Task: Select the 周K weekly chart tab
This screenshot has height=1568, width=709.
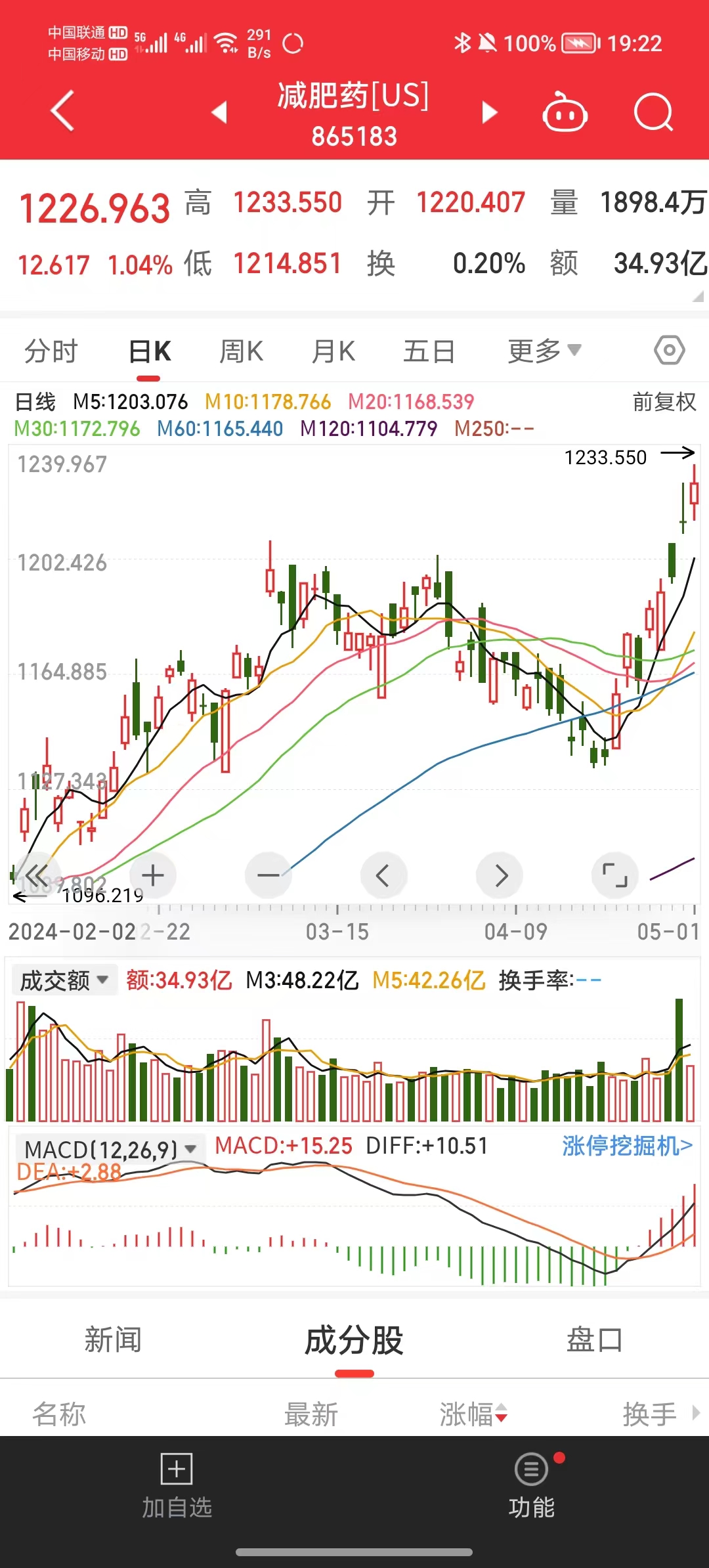Action: (x=241, y=351)
